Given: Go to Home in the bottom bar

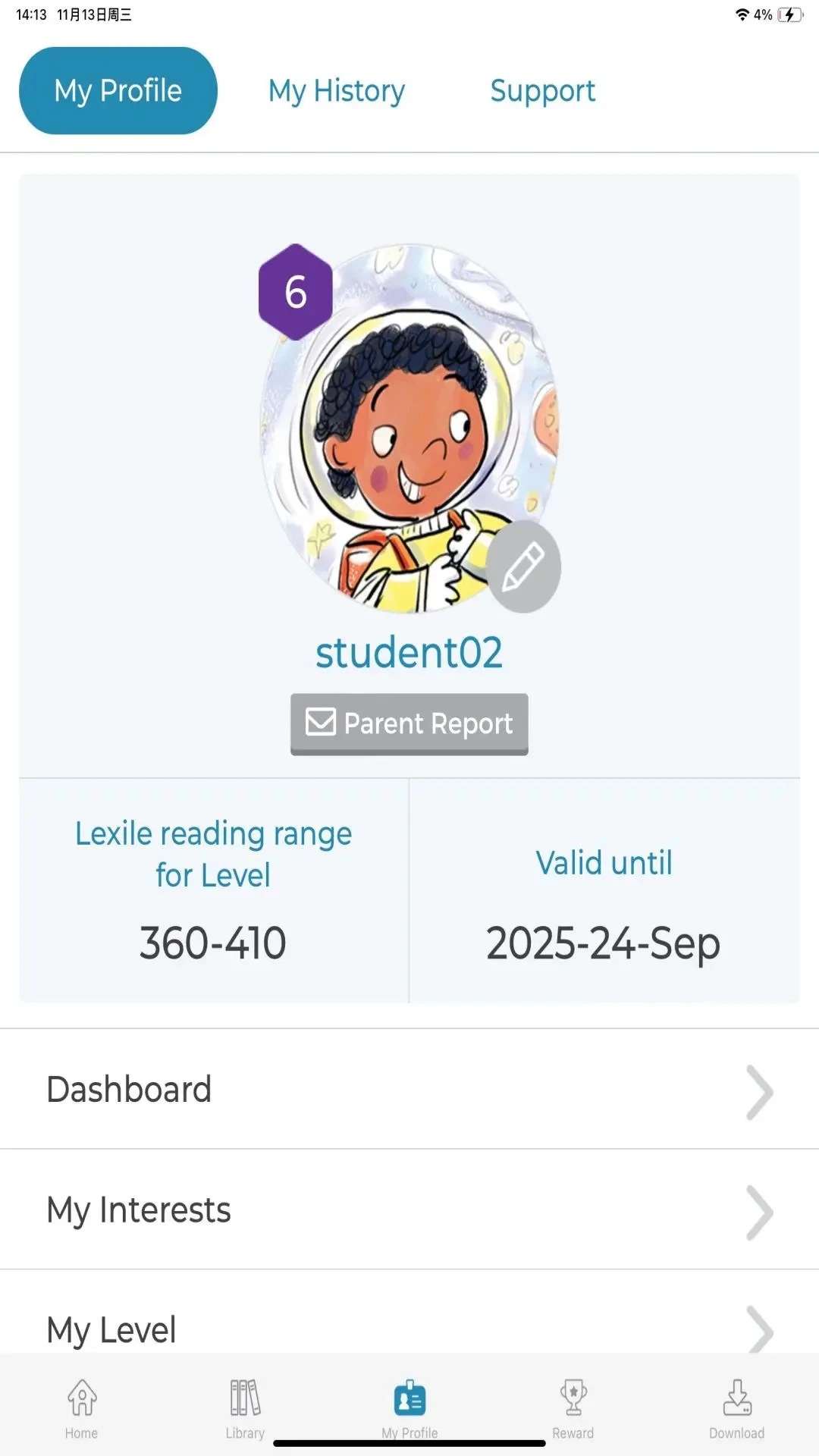Looking at the screenshot, I should coord(82,1407).
